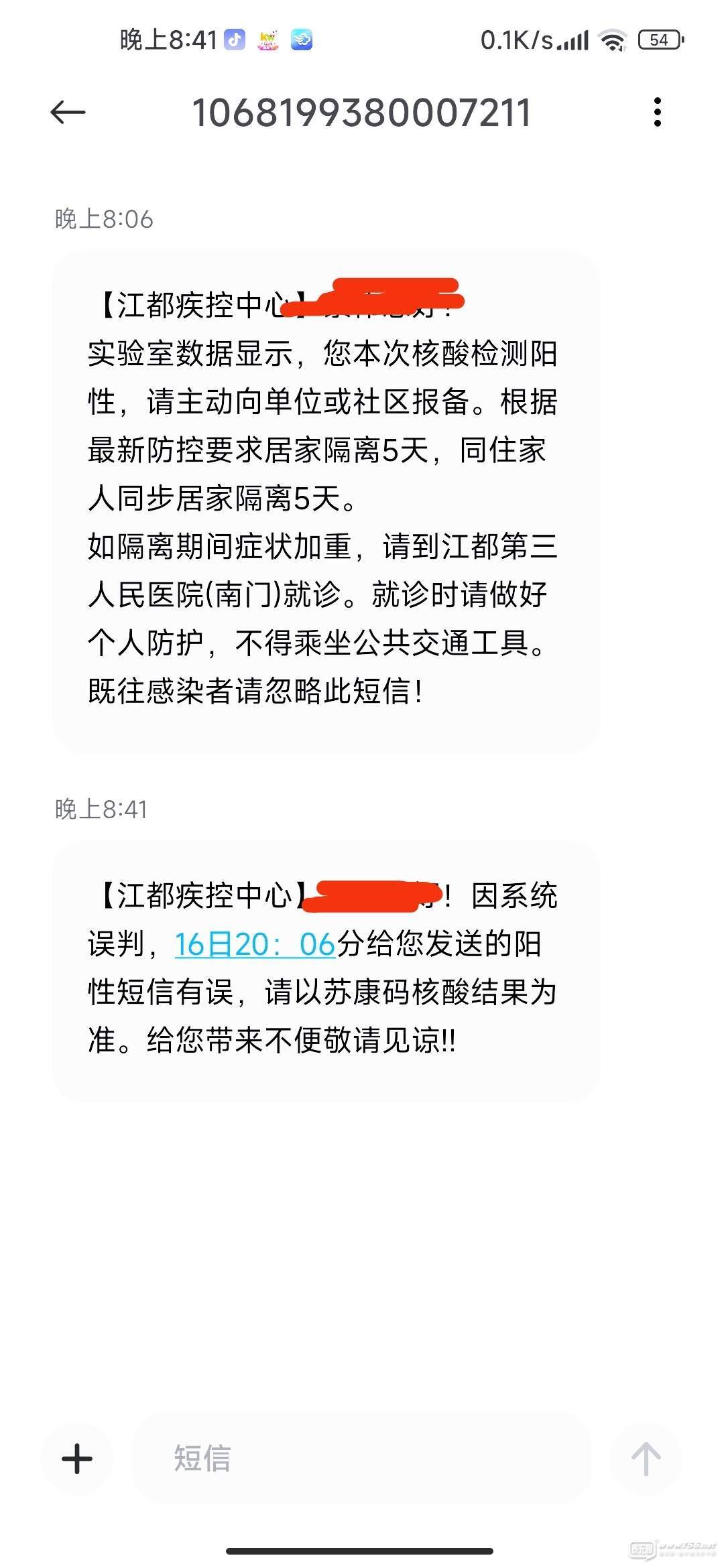The width and height of the screenshot is (724, 1568).
Task: Open the three-dot overflow menu
Action: click(x=657, y=112)
